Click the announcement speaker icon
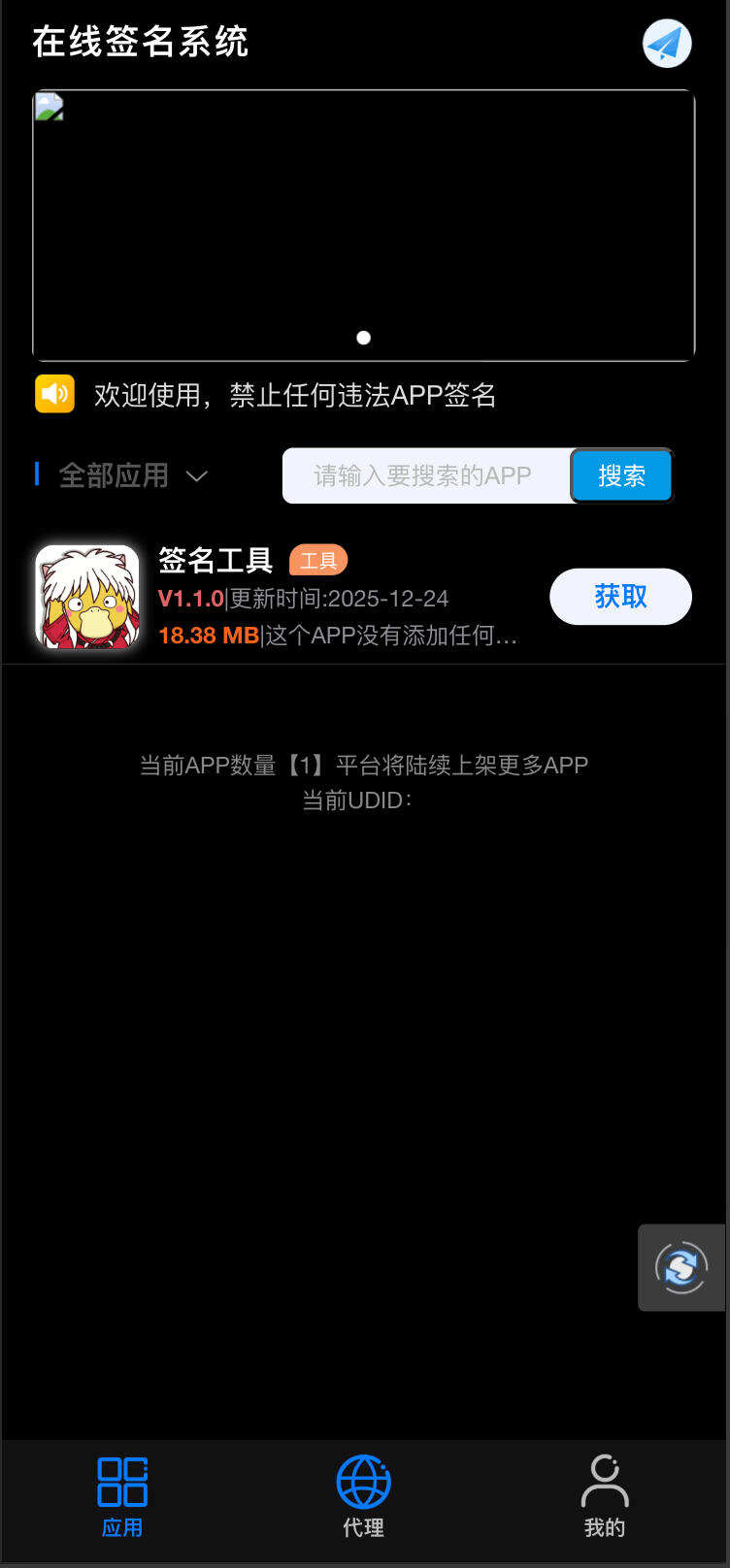The height and width of the screenshot is (1568, 730). [54, 394]
